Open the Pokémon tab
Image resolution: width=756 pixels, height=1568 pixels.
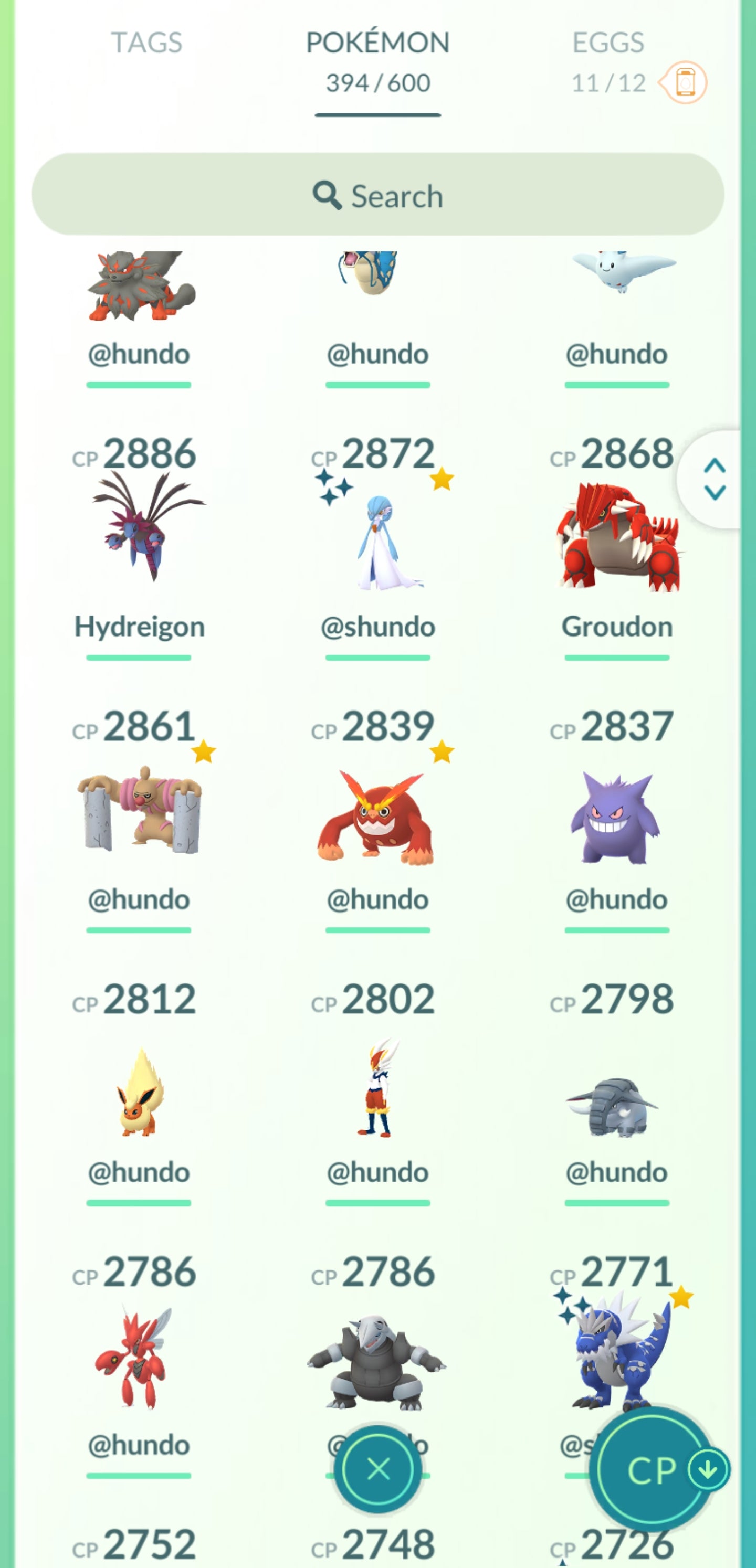(x=377, y=61)
